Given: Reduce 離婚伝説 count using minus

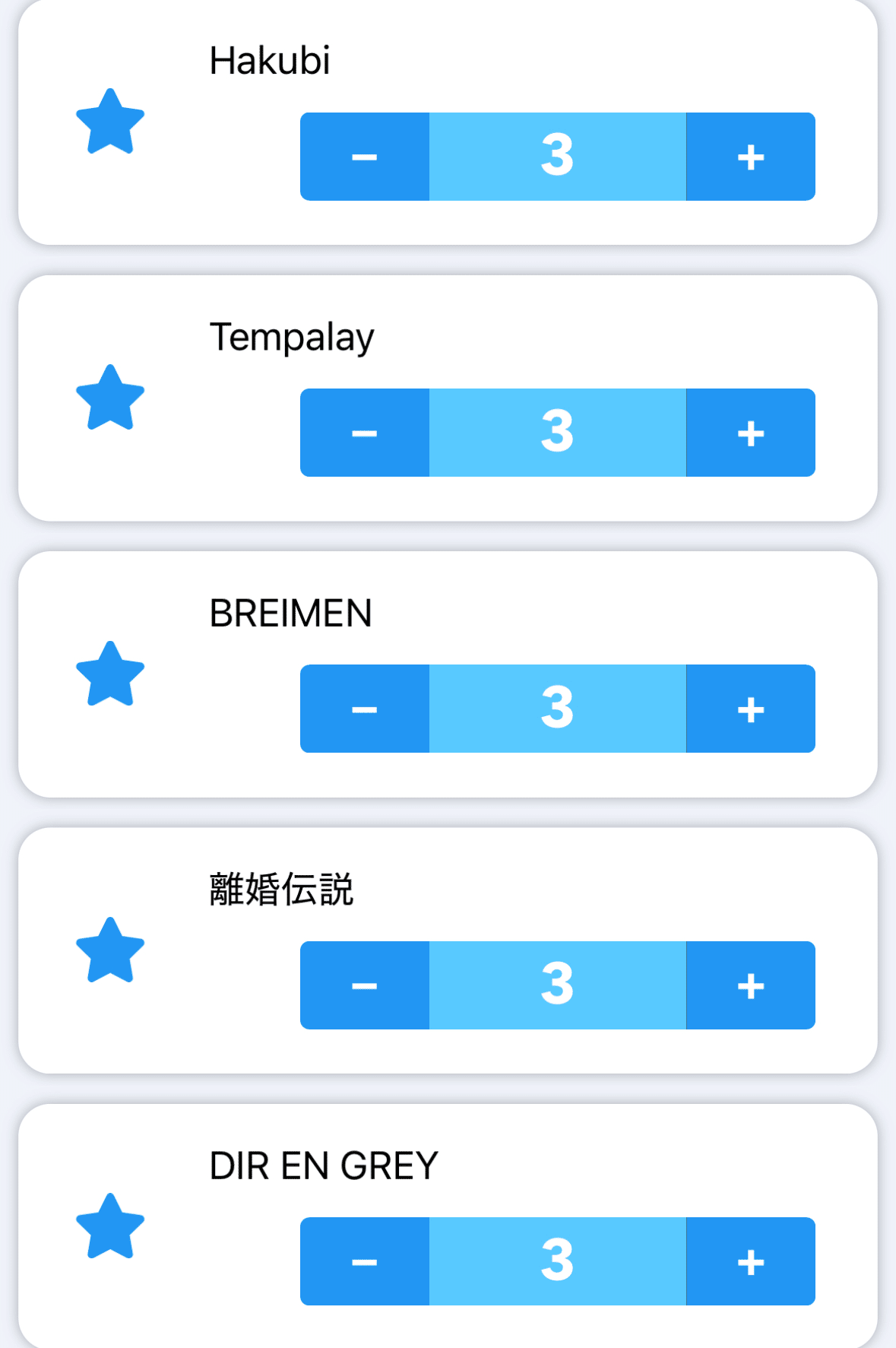Looking at the screenshot, I should tap(365, 985).
